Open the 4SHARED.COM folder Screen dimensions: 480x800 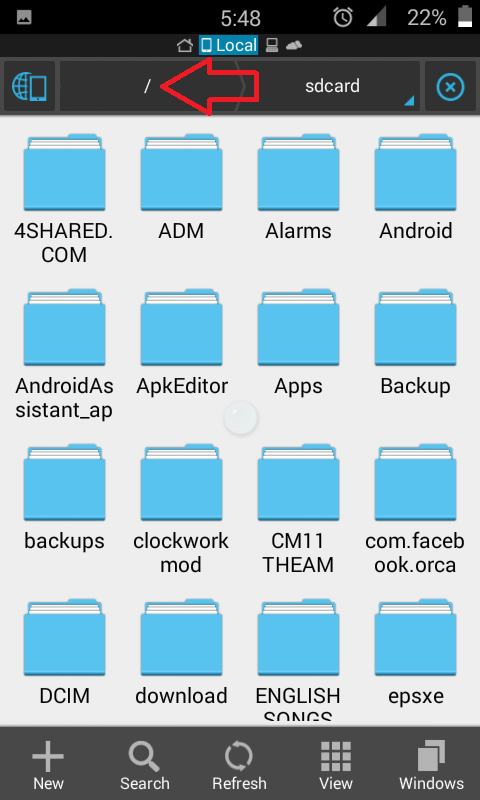[x=64, y=198]
